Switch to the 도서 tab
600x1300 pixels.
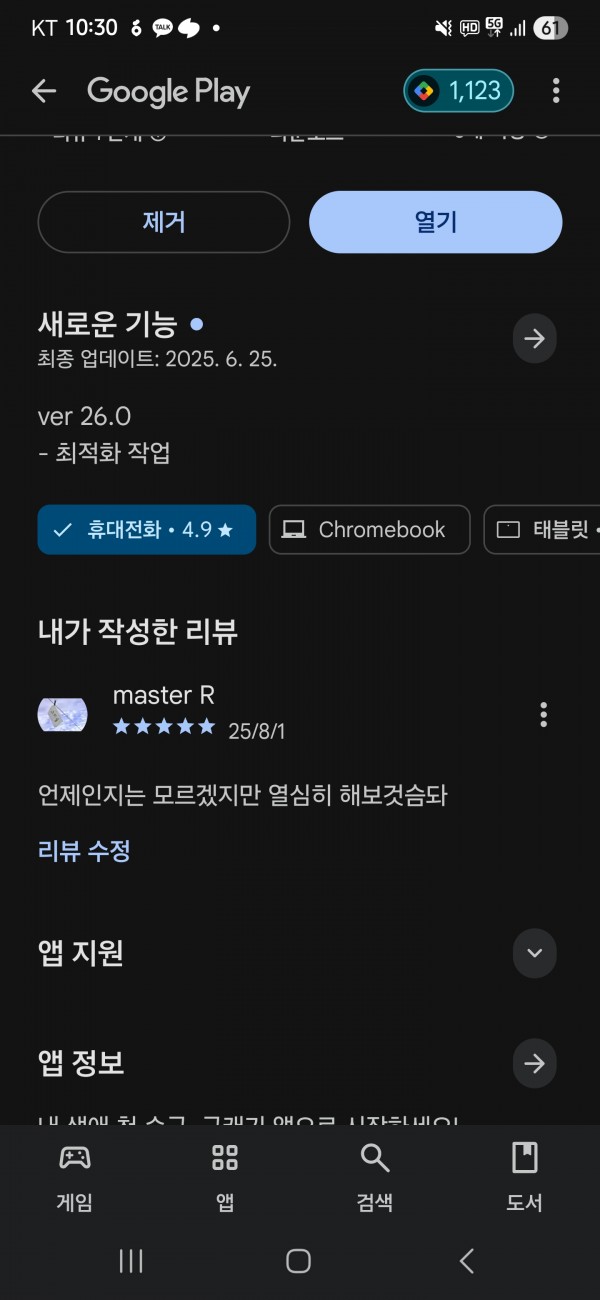(524, 1177)
